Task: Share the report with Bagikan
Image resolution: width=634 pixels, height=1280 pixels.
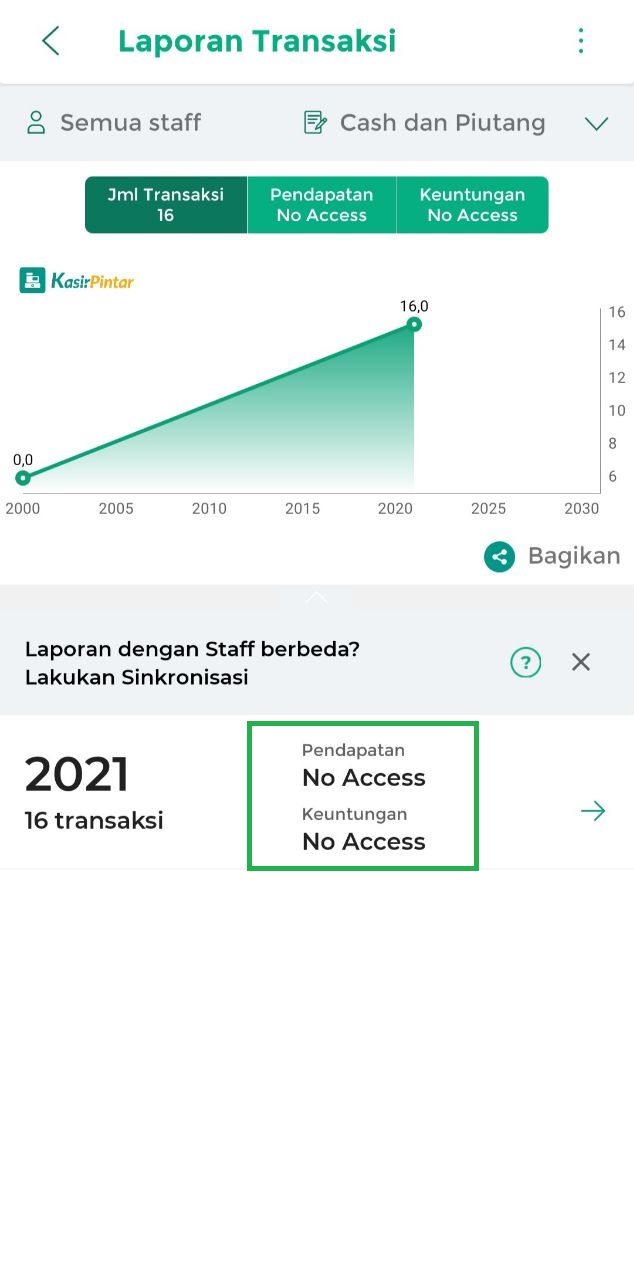Action: (x=552, y=556)
